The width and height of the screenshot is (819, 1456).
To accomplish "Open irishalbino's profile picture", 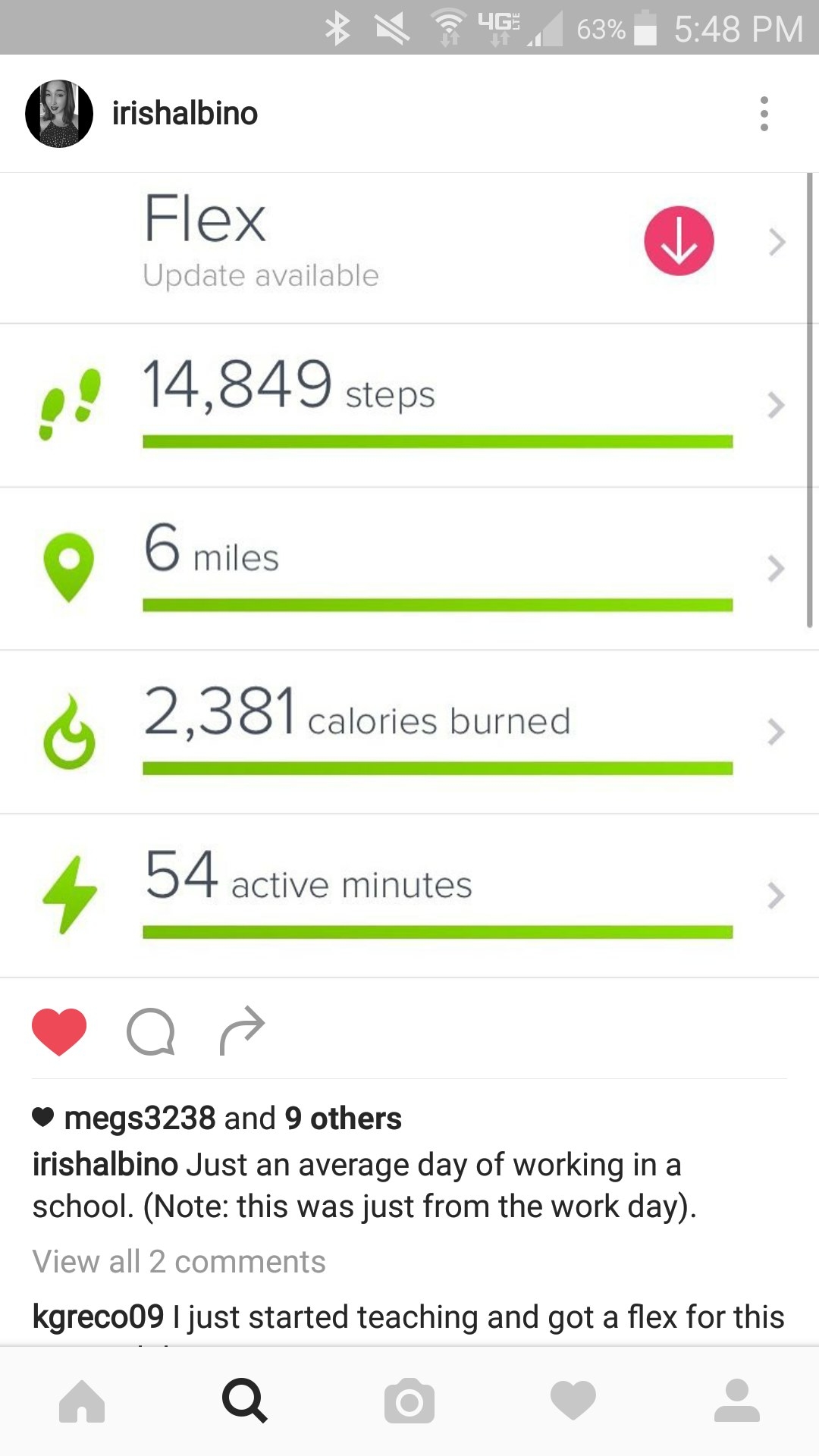I will [59, 114].
